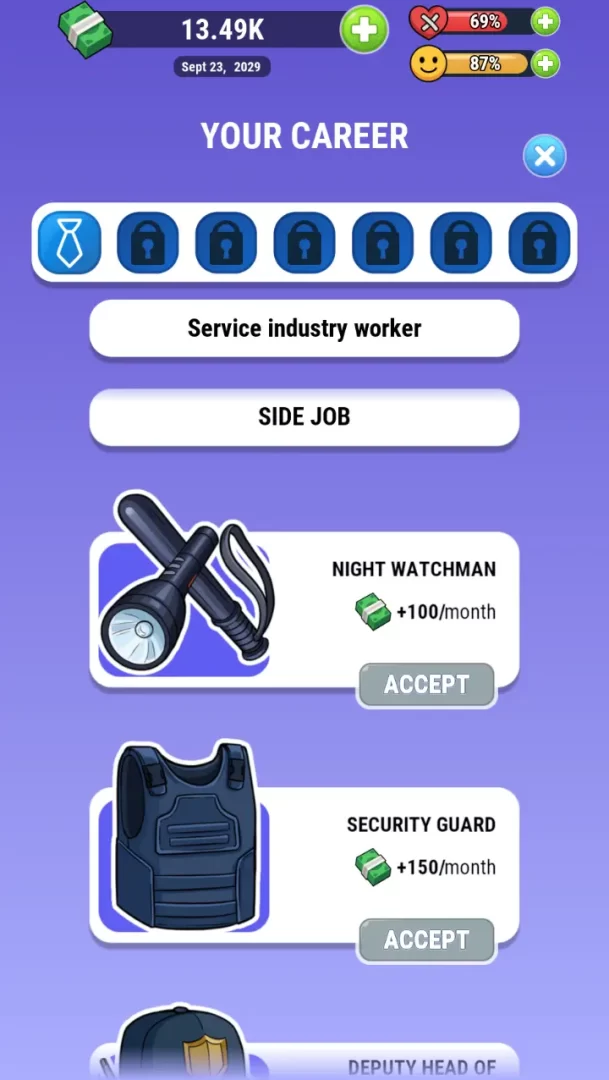
Task: Boost happiness using its plus button
Action: (x=545, y=64)
